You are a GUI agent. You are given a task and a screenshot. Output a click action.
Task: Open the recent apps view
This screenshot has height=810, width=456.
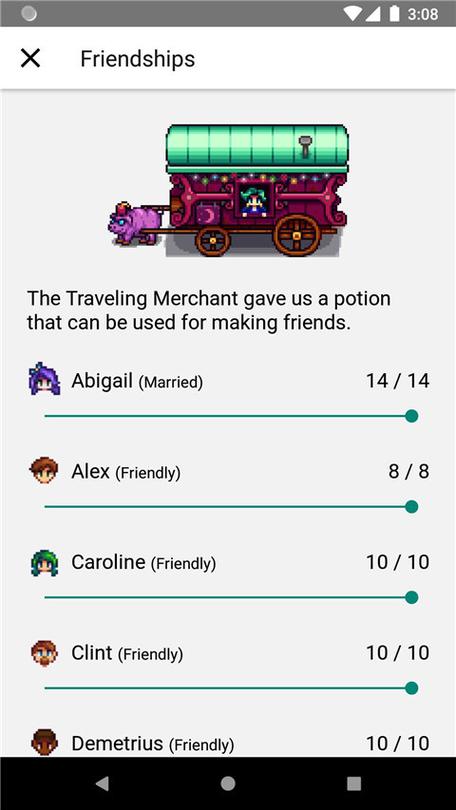(x=354, y=784)
